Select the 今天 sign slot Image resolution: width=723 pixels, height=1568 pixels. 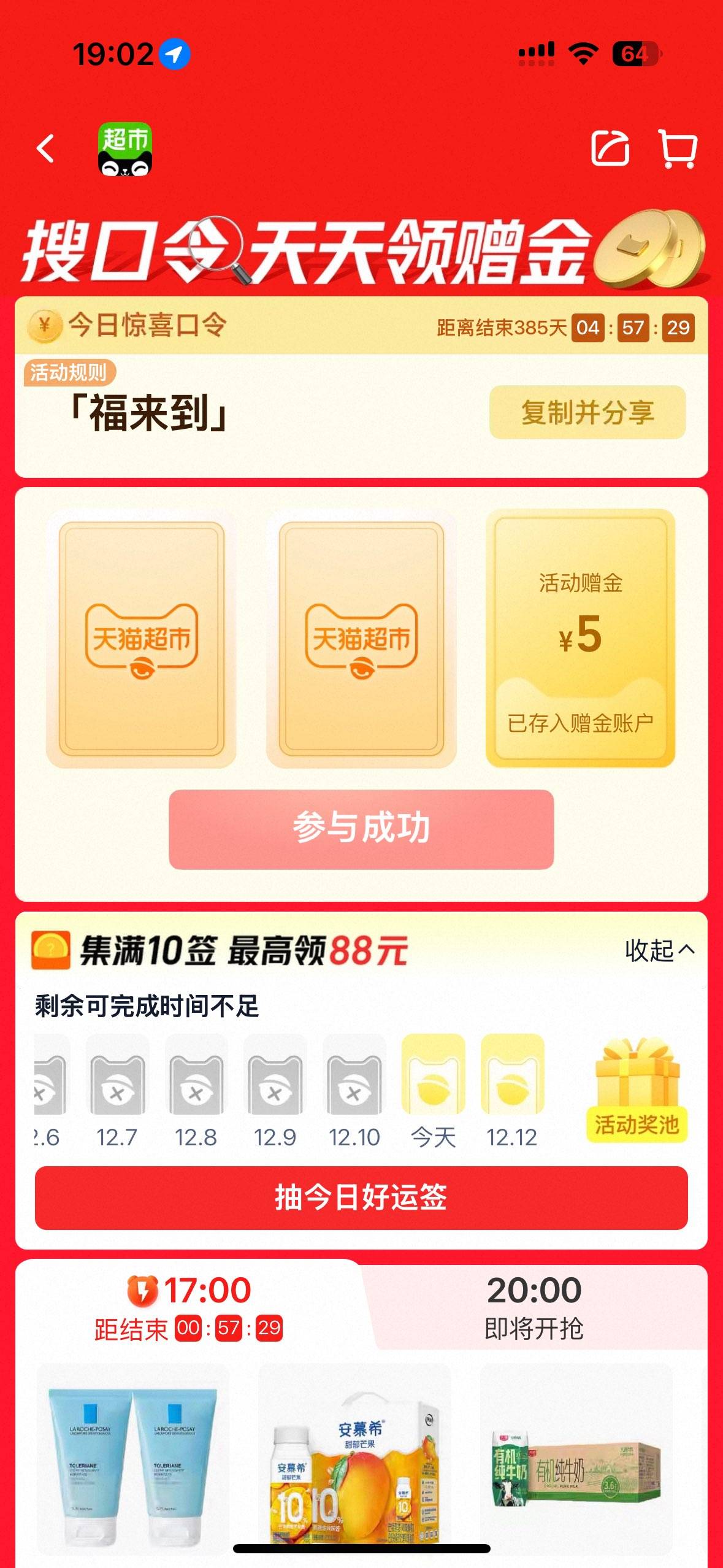point(433,1090)
